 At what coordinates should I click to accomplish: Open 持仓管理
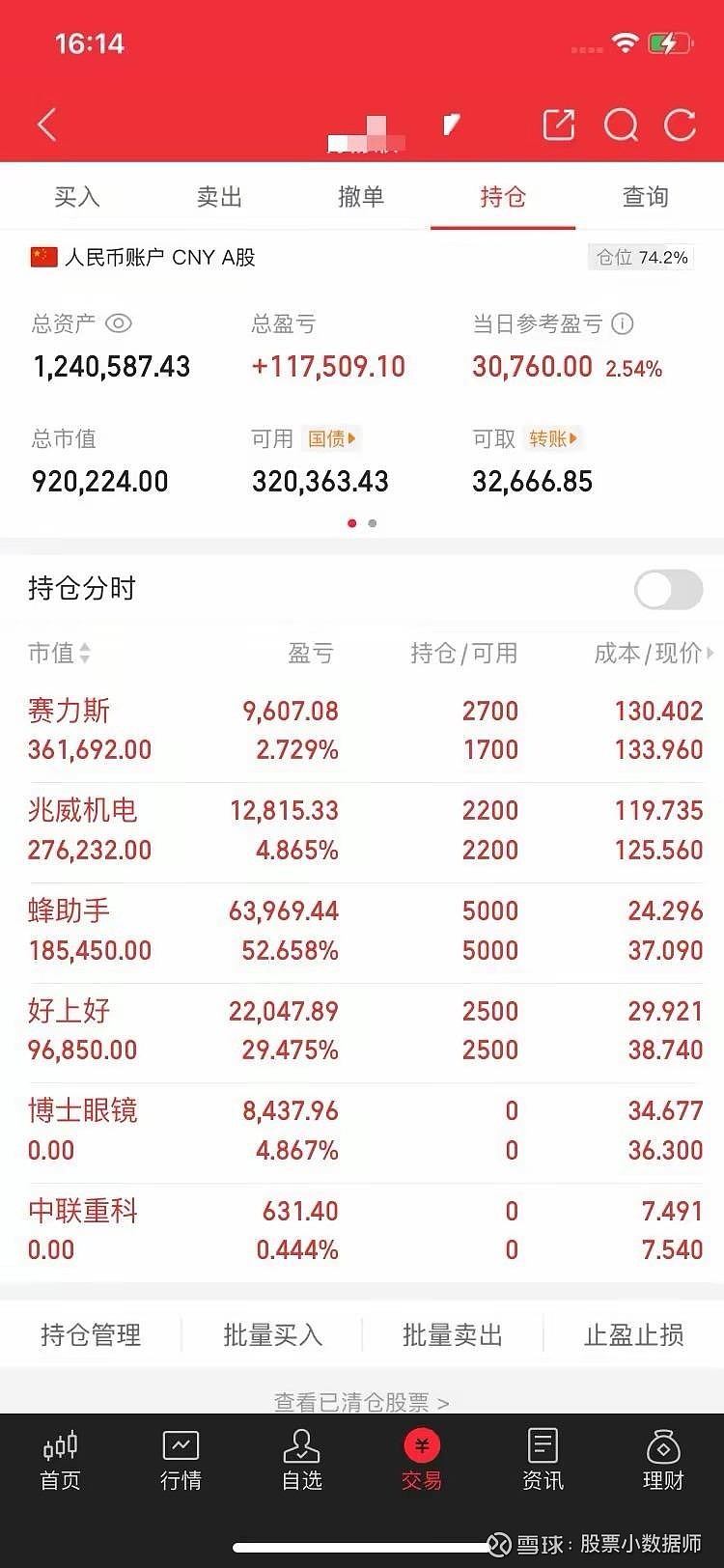point(91,1335)
